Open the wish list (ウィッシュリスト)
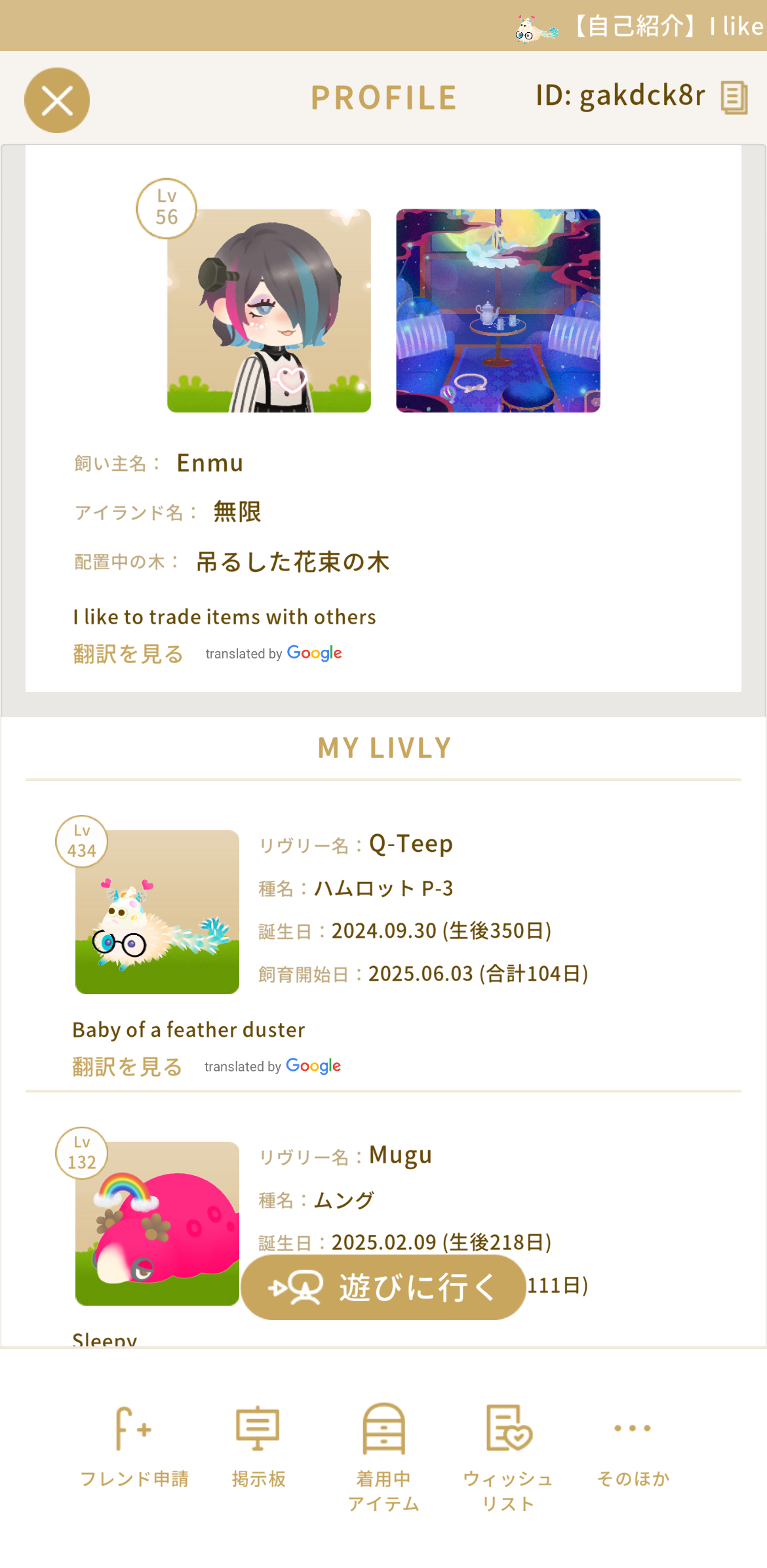 (508, 1456)
